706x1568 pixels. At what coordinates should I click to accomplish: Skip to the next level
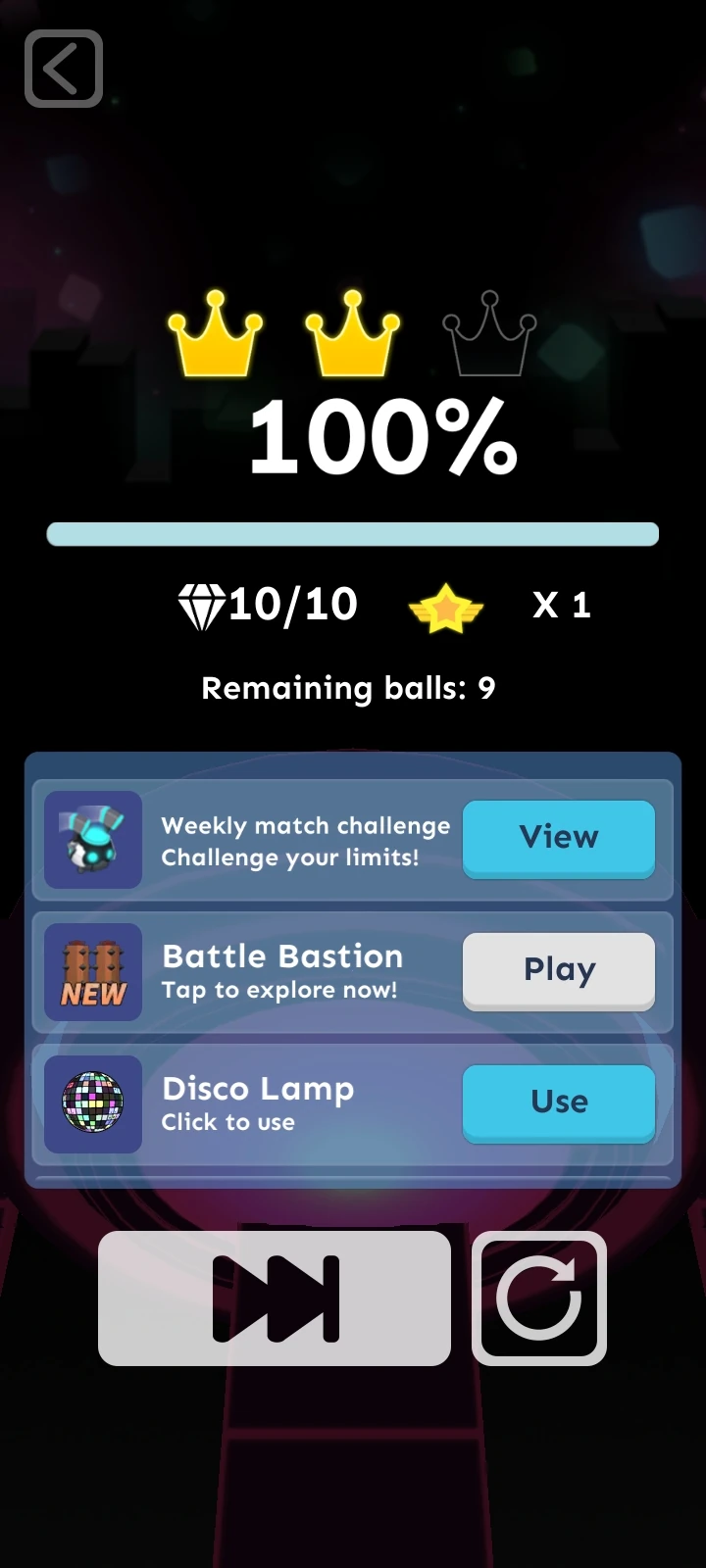pyautogui.click(x=275, y=1298)
